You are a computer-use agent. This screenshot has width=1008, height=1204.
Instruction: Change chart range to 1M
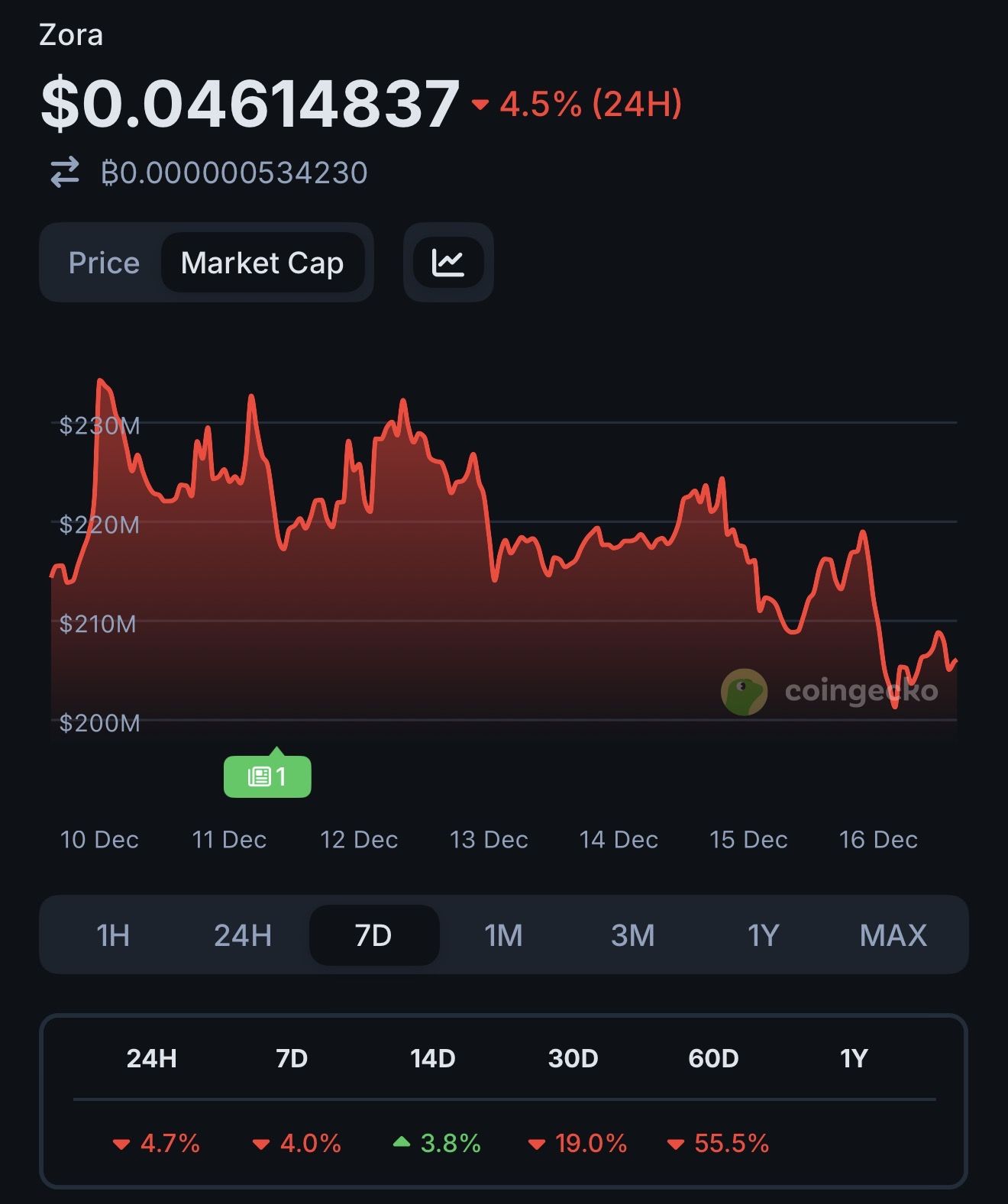pyautogui.click(x=503, y=935)
